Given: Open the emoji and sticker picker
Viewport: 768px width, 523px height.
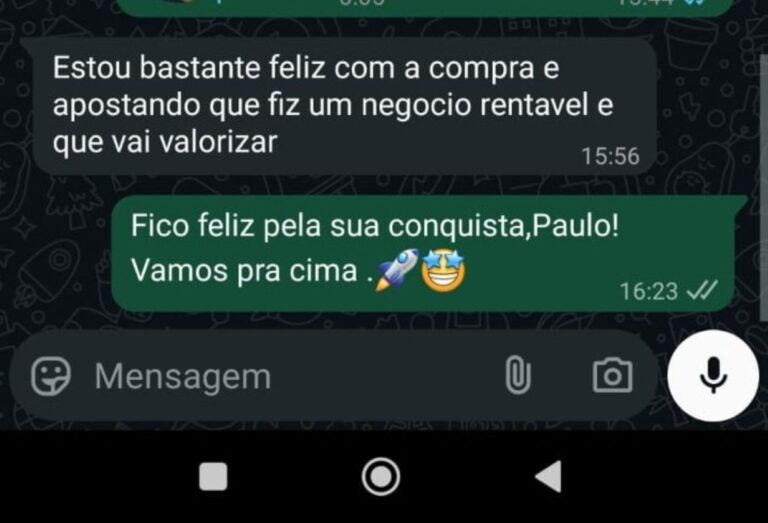Looking at the screenshot, I should click(x=51, y=376).
